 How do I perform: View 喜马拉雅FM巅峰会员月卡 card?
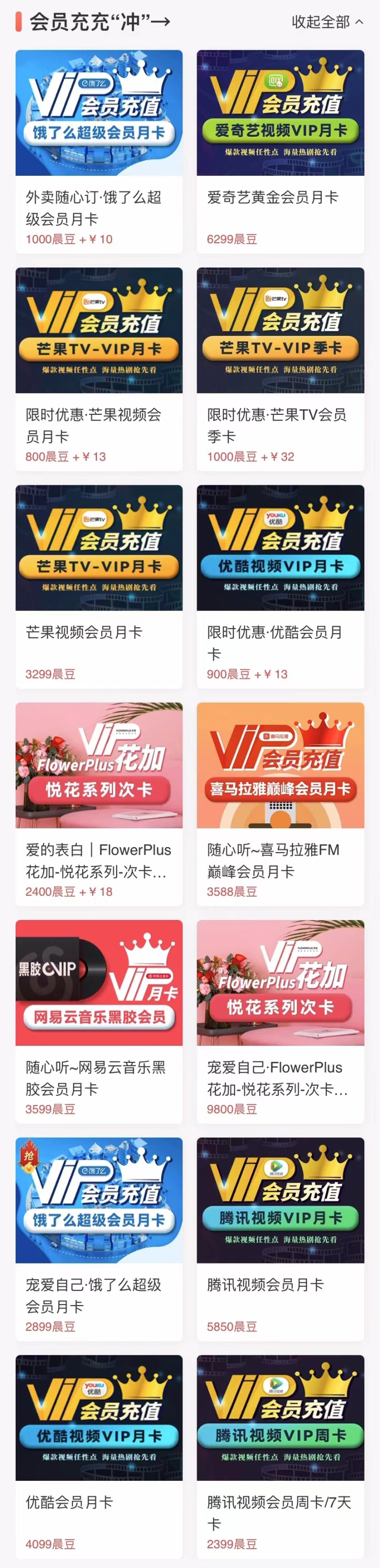[x=280, y=804]
